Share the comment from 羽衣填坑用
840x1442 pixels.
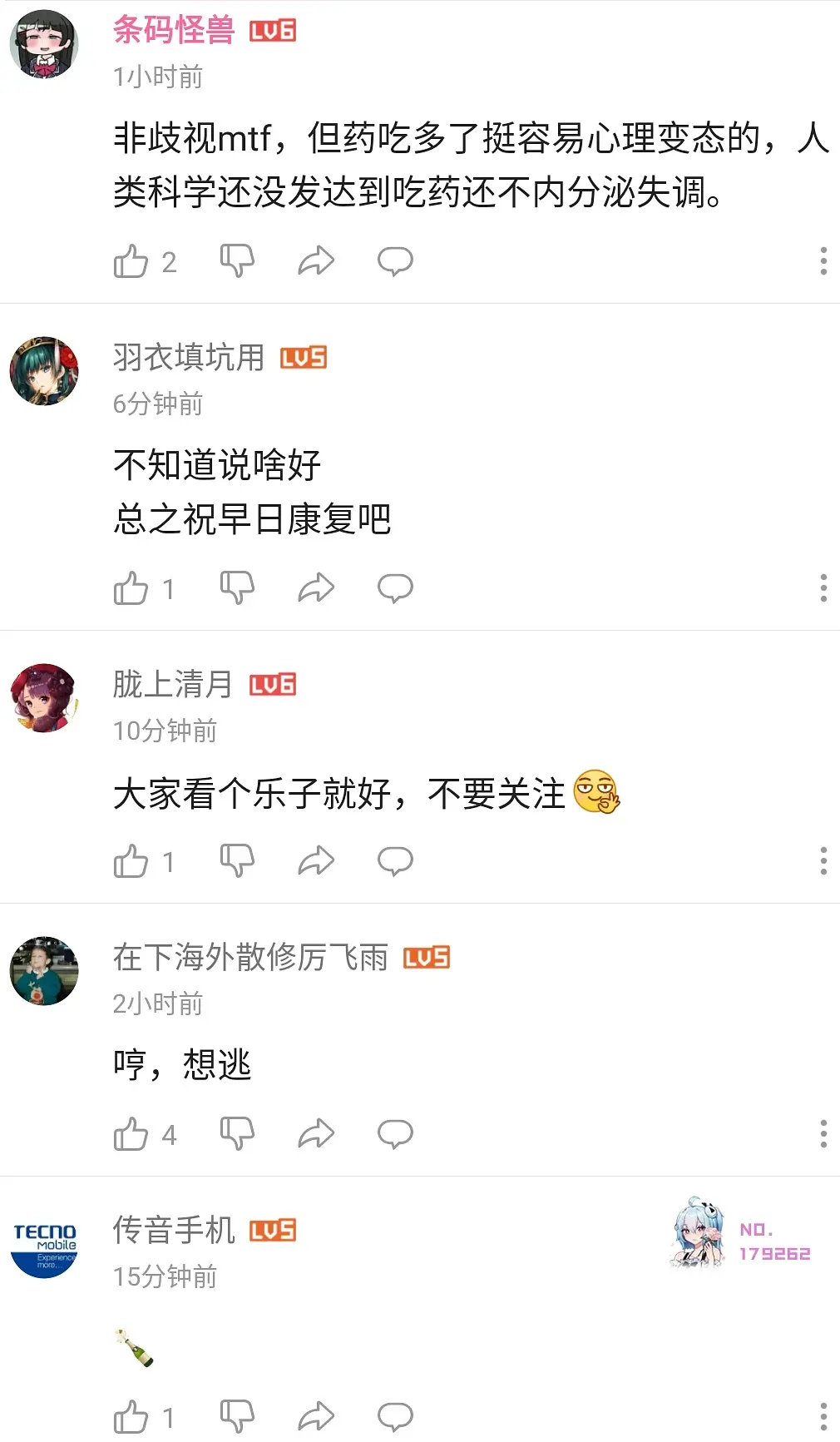[316, 588]
